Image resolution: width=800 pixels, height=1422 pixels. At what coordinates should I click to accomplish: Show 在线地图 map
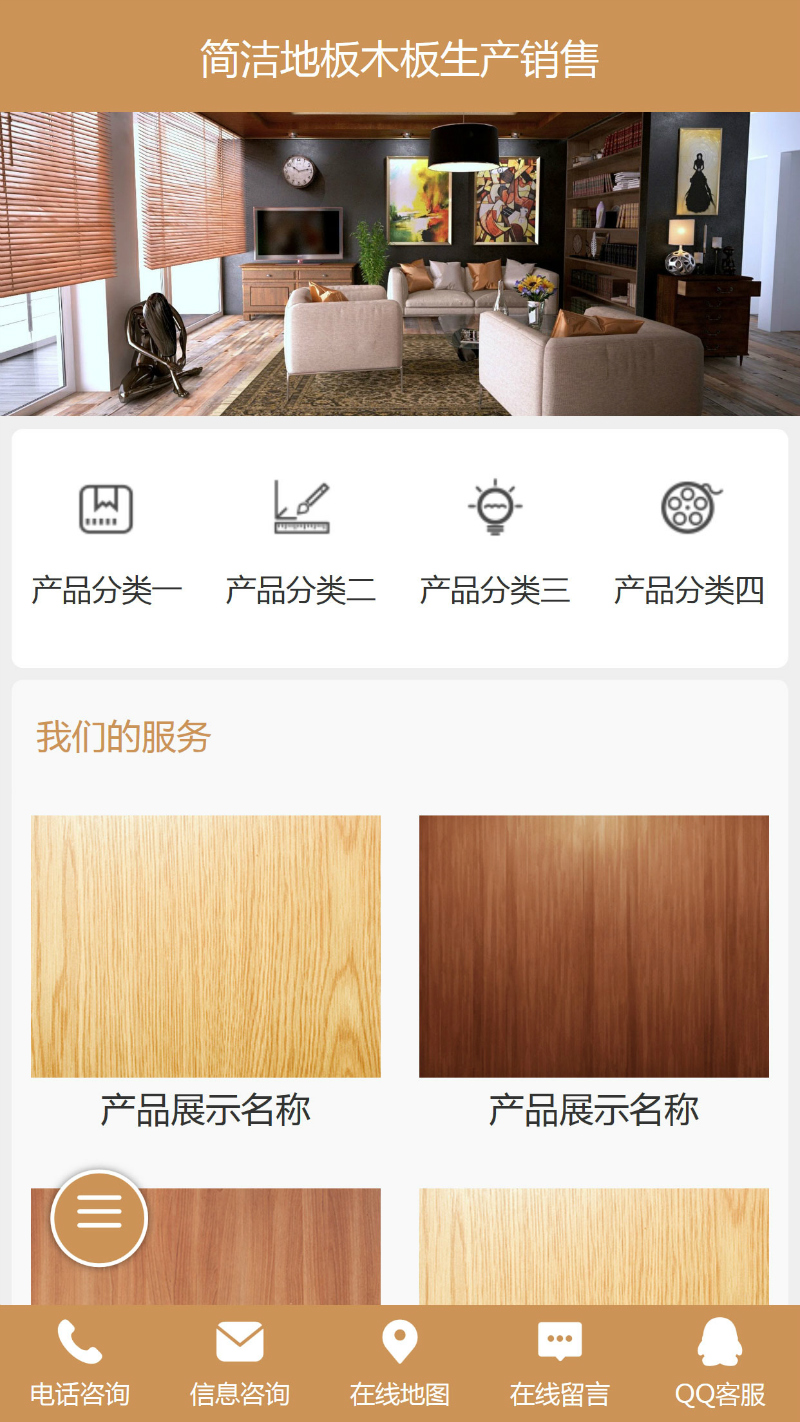(x=400, y=1364)
